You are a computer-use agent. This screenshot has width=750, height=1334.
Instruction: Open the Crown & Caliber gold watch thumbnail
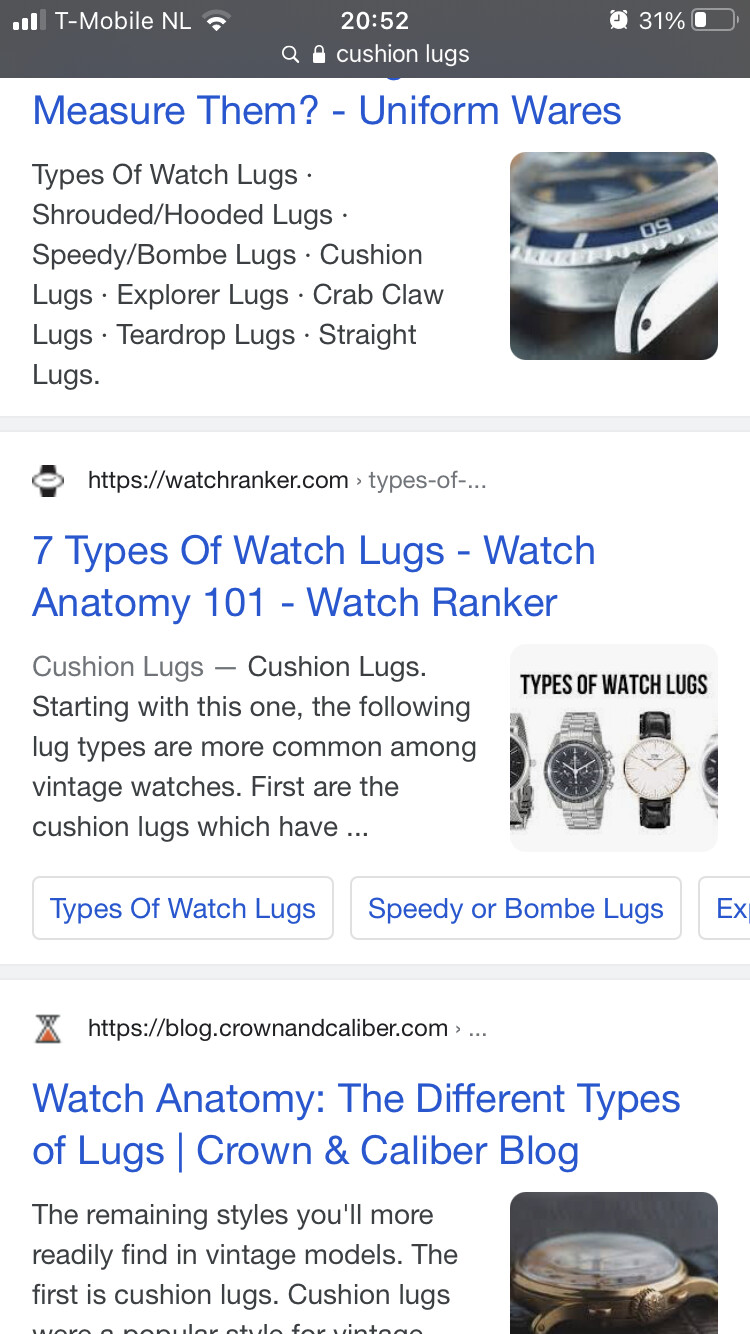[614, 1262]
